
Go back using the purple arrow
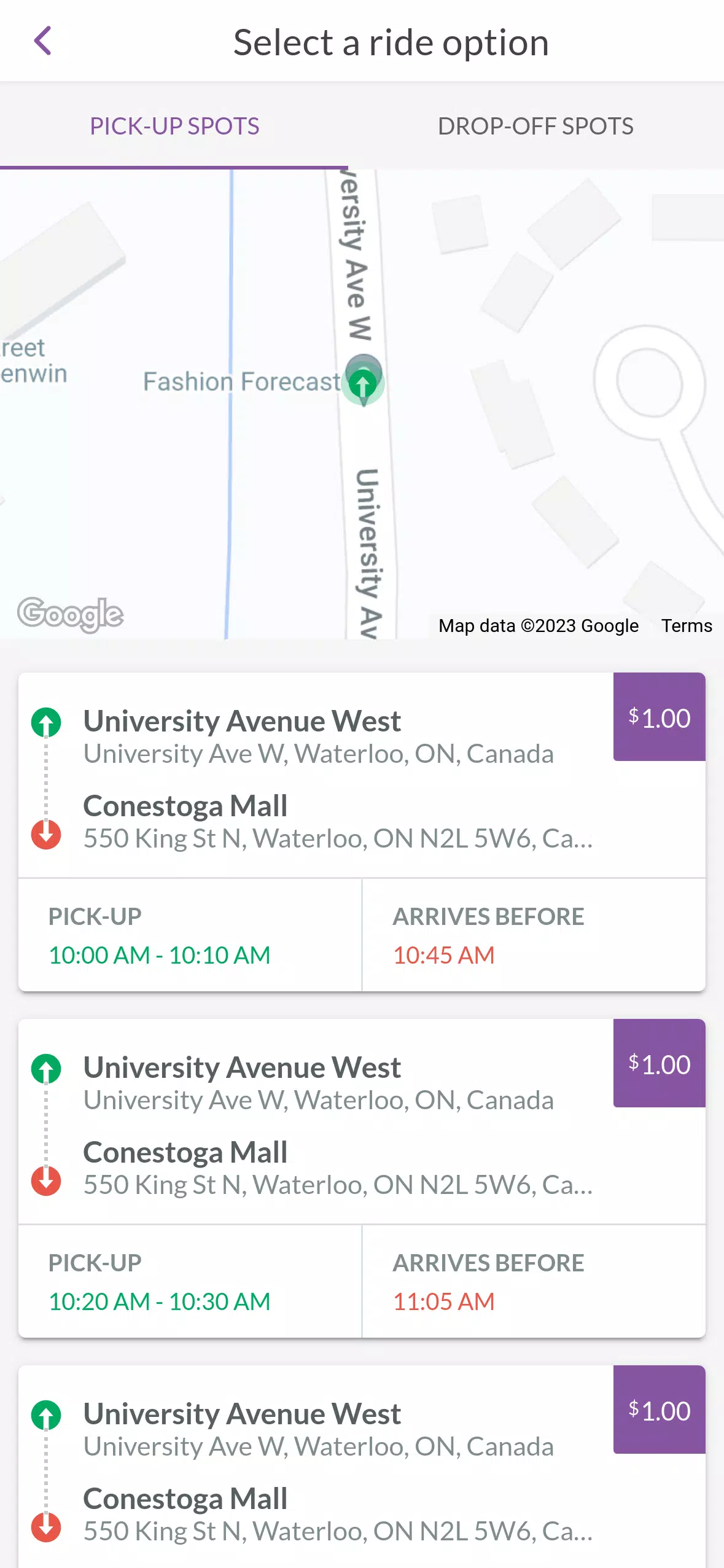pyautogui.click(x=42, y=41)
